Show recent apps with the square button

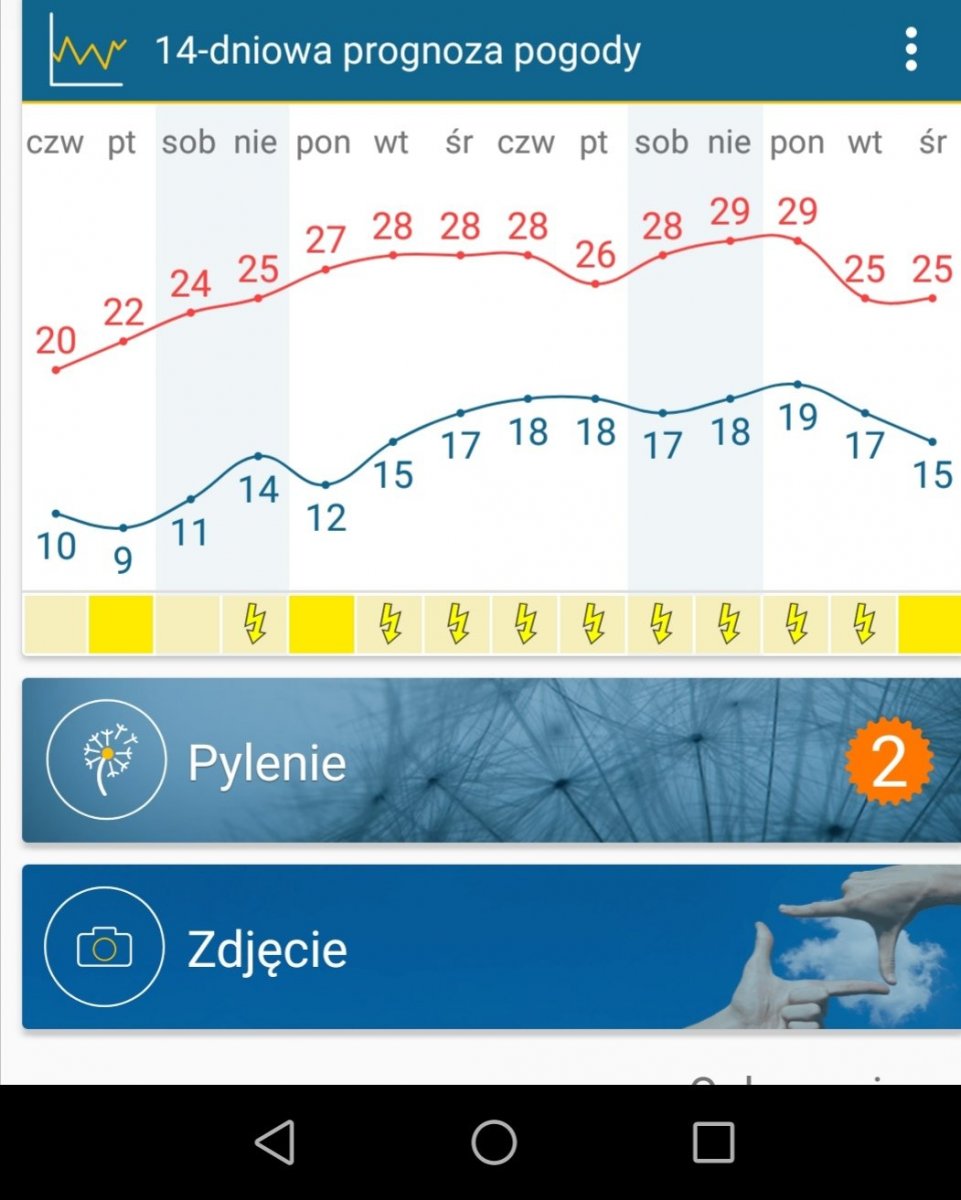click(713, 1142)
